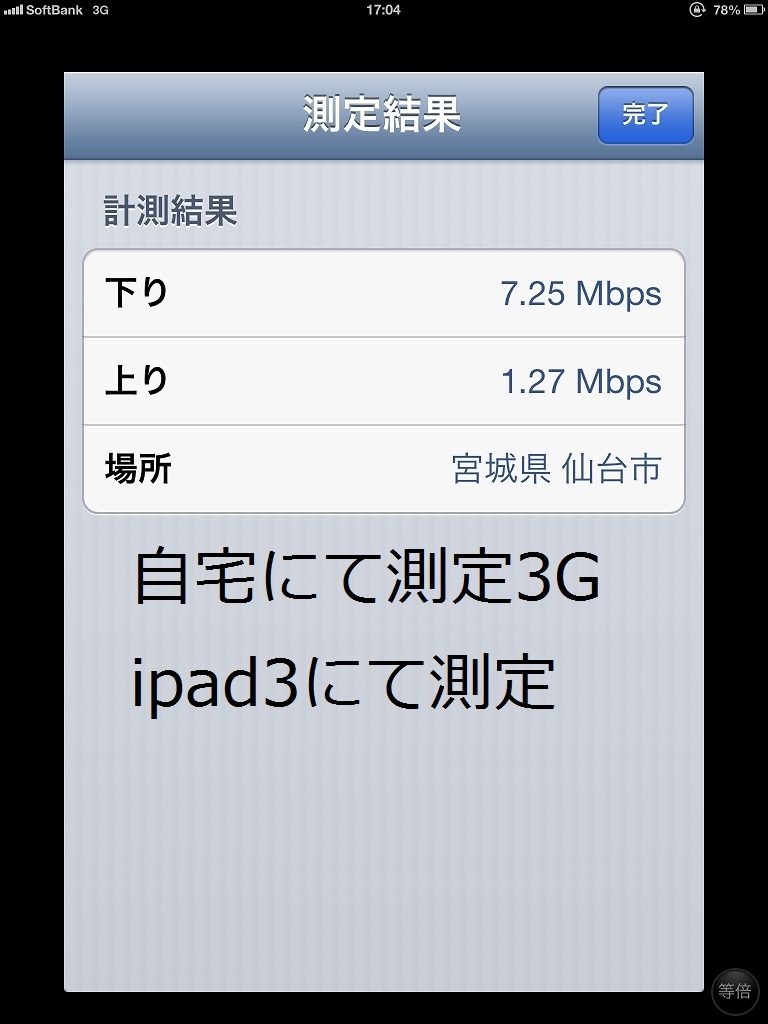Tap the 完了 button to close results
The width and height of the screenshot is (768, 1024).
click(x=645, y=115)
